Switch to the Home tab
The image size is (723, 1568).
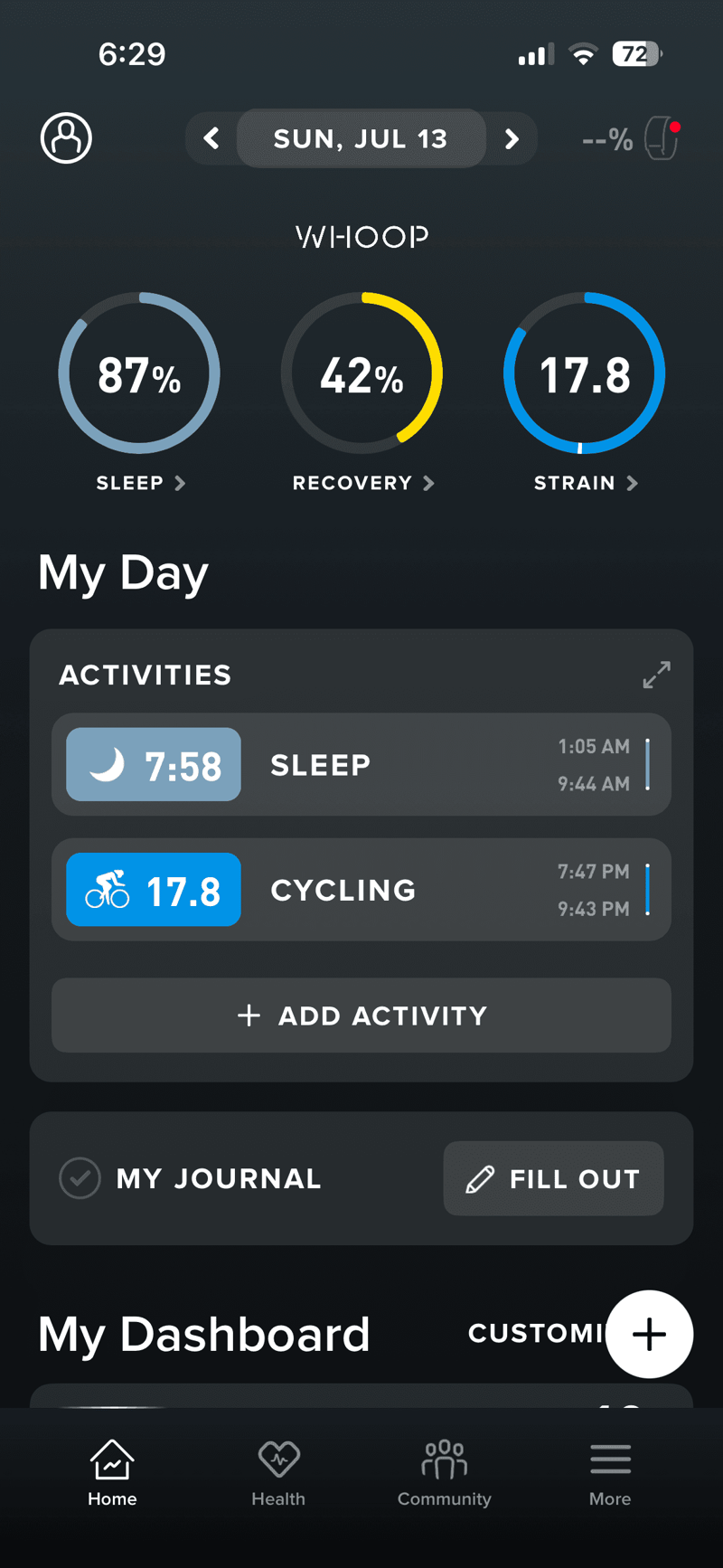[112, 1474]
